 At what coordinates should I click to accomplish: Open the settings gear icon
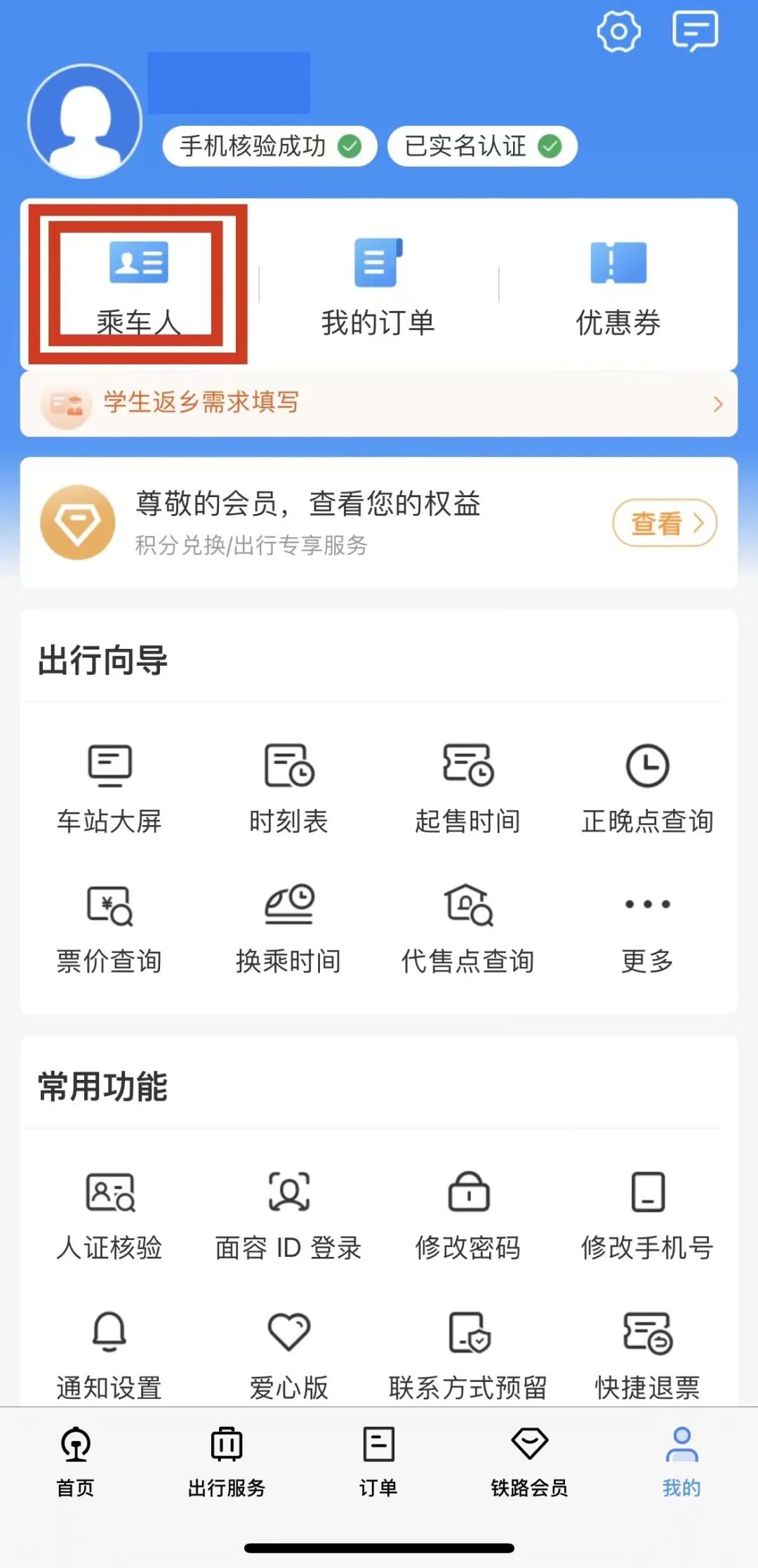(620, 31)
